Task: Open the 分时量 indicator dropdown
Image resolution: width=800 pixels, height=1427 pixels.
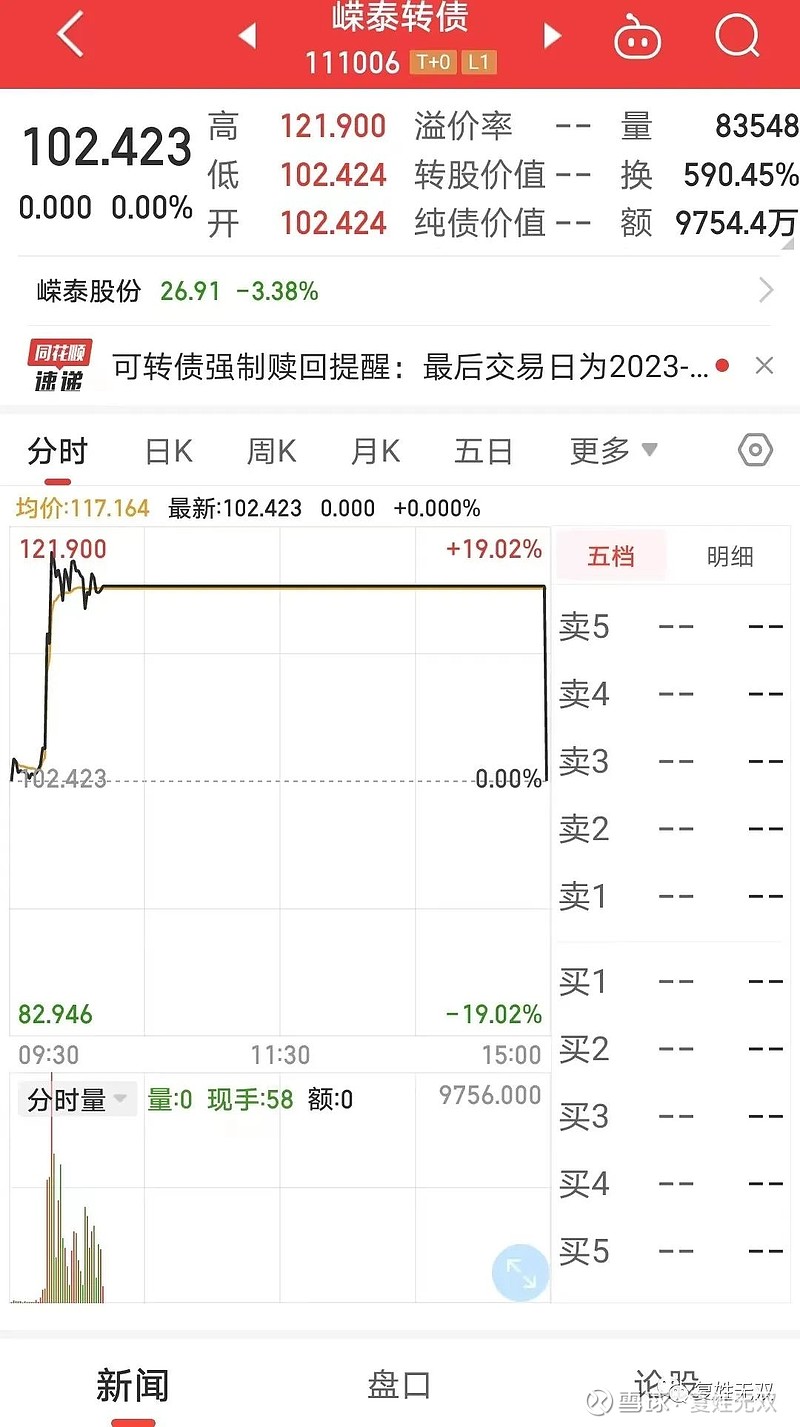Action: point(77,1100)
